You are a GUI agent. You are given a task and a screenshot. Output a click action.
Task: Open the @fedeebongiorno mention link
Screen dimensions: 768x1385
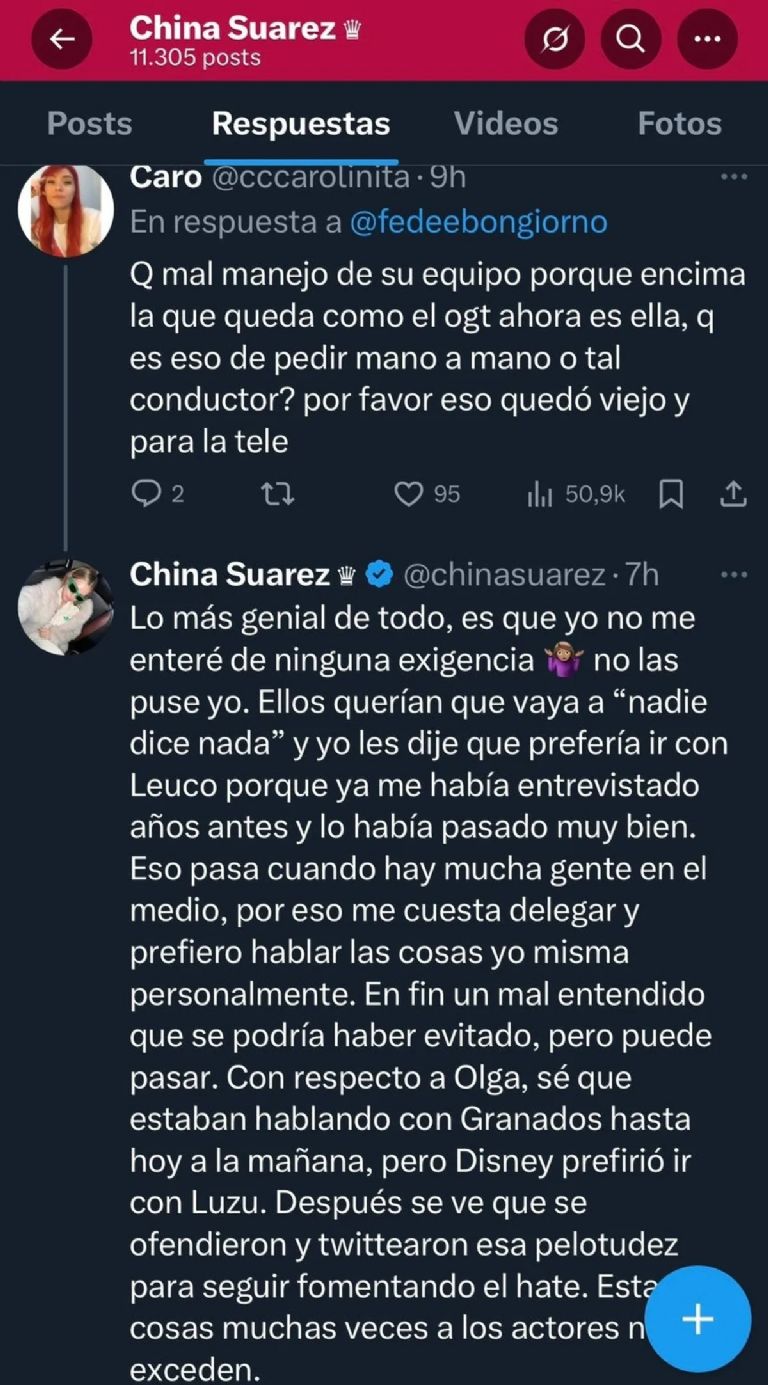click(478, 222)
